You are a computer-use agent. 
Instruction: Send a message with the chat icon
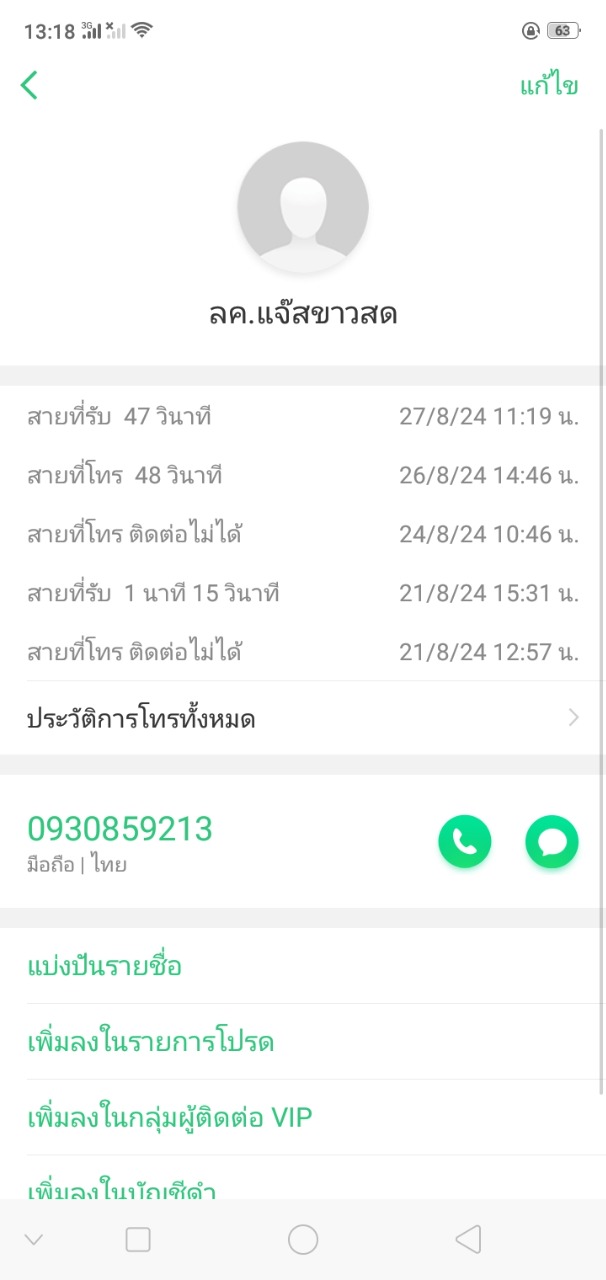pos(551,842)
